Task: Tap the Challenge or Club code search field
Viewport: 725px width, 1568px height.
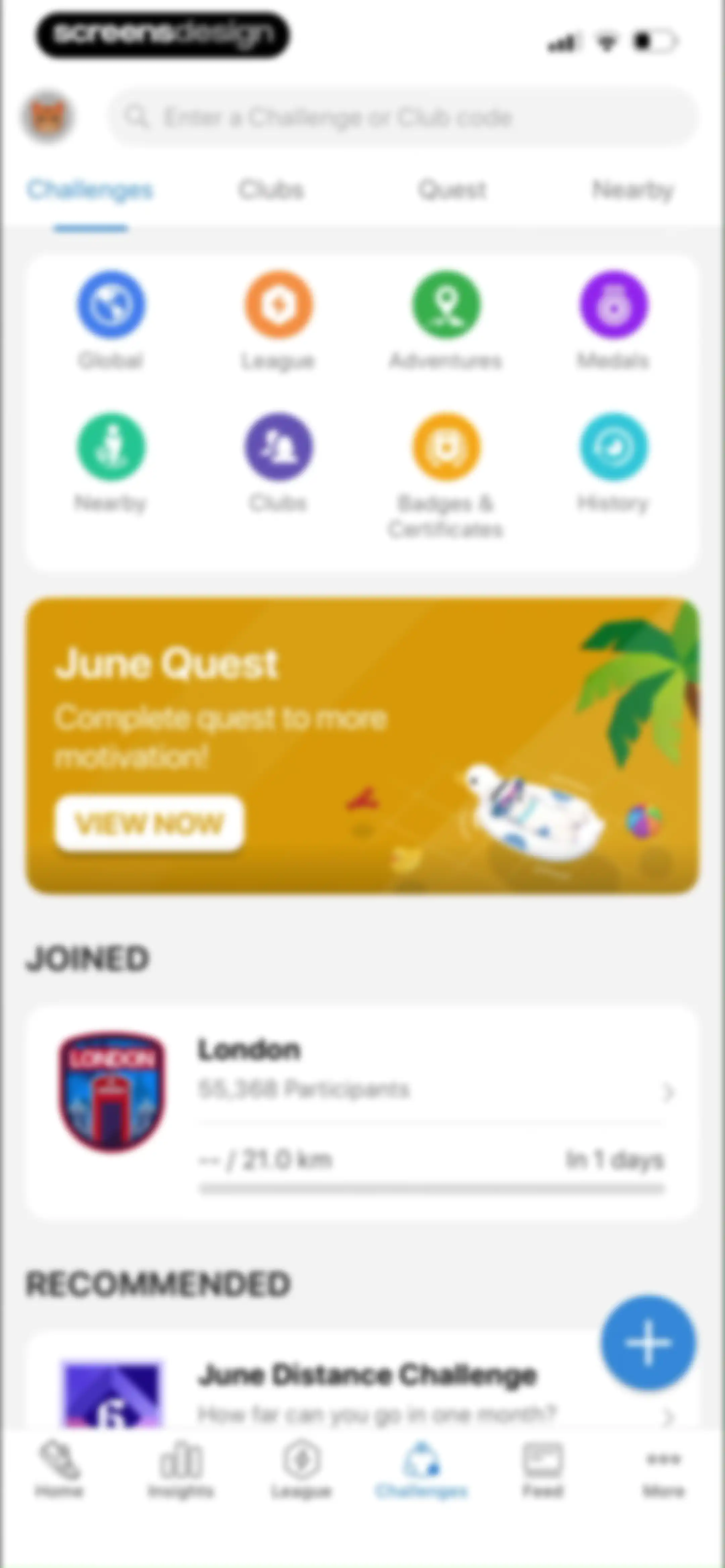Action: 402,117
